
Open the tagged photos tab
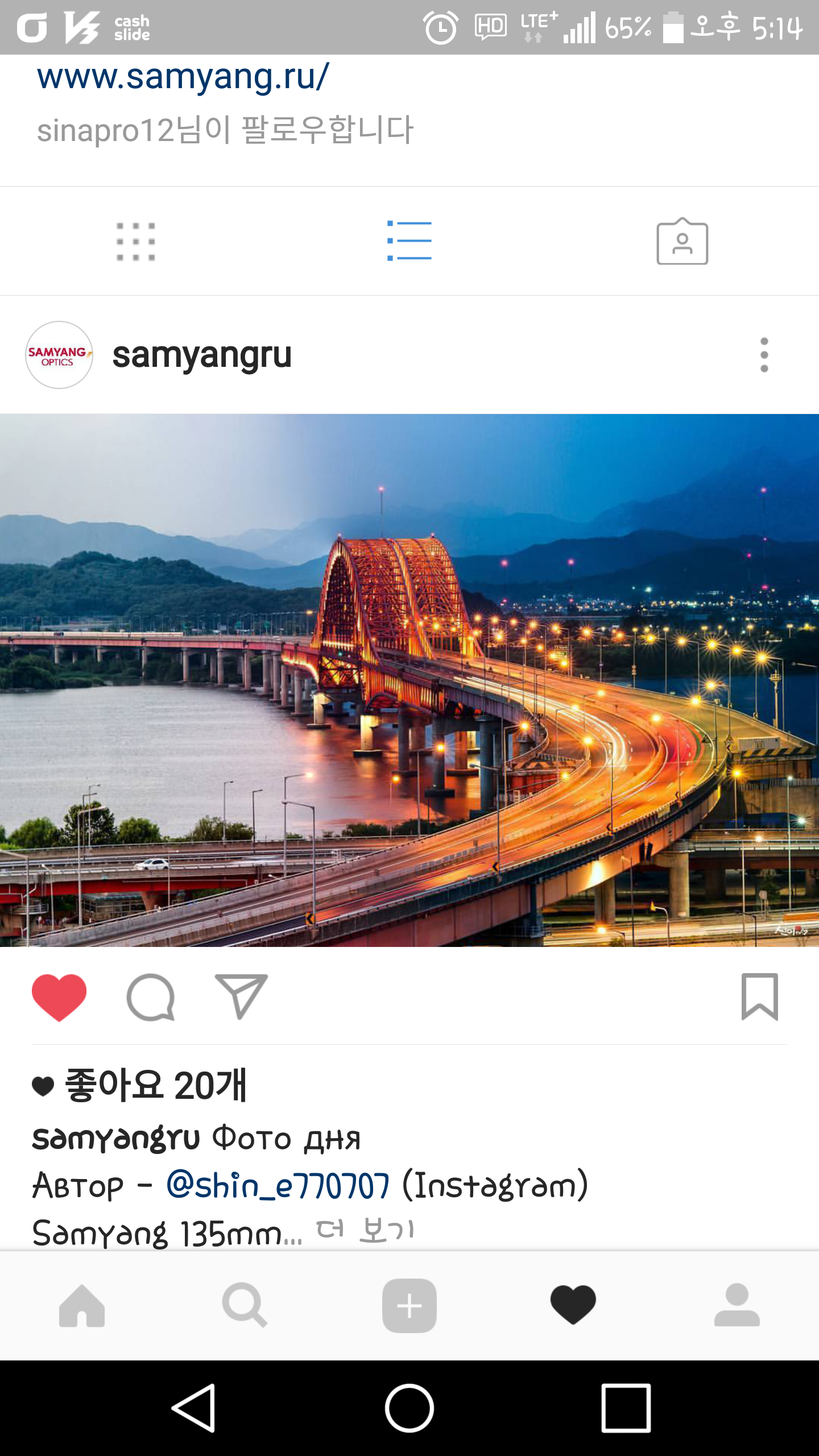coord(682,242)
